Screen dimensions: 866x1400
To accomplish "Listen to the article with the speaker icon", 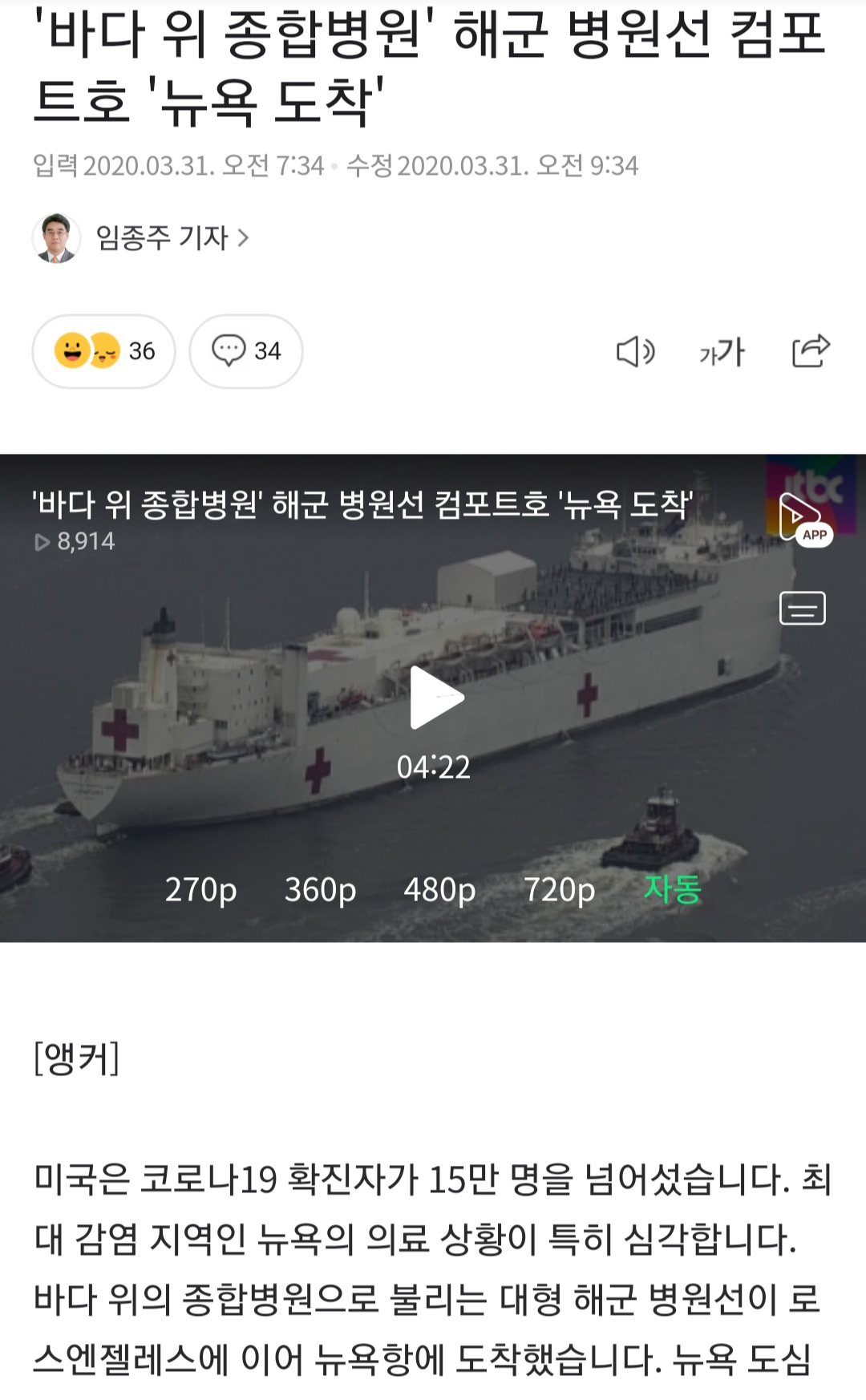I will click(635, 352).
